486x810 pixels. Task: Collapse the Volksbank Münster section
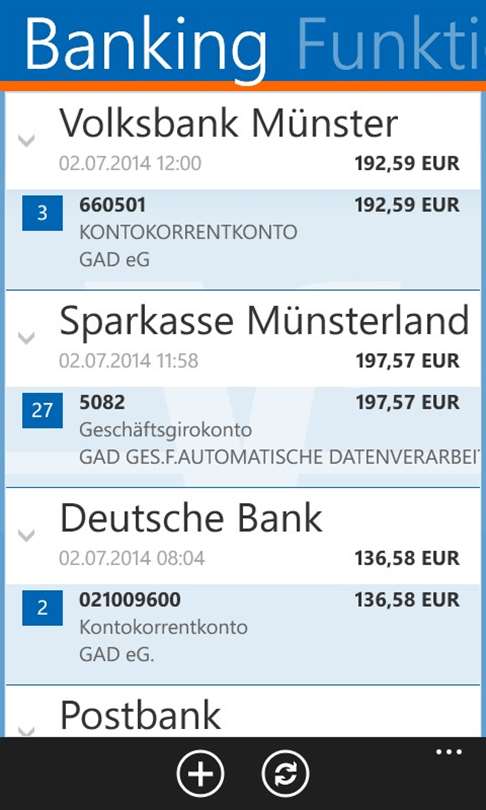[26, 139]
